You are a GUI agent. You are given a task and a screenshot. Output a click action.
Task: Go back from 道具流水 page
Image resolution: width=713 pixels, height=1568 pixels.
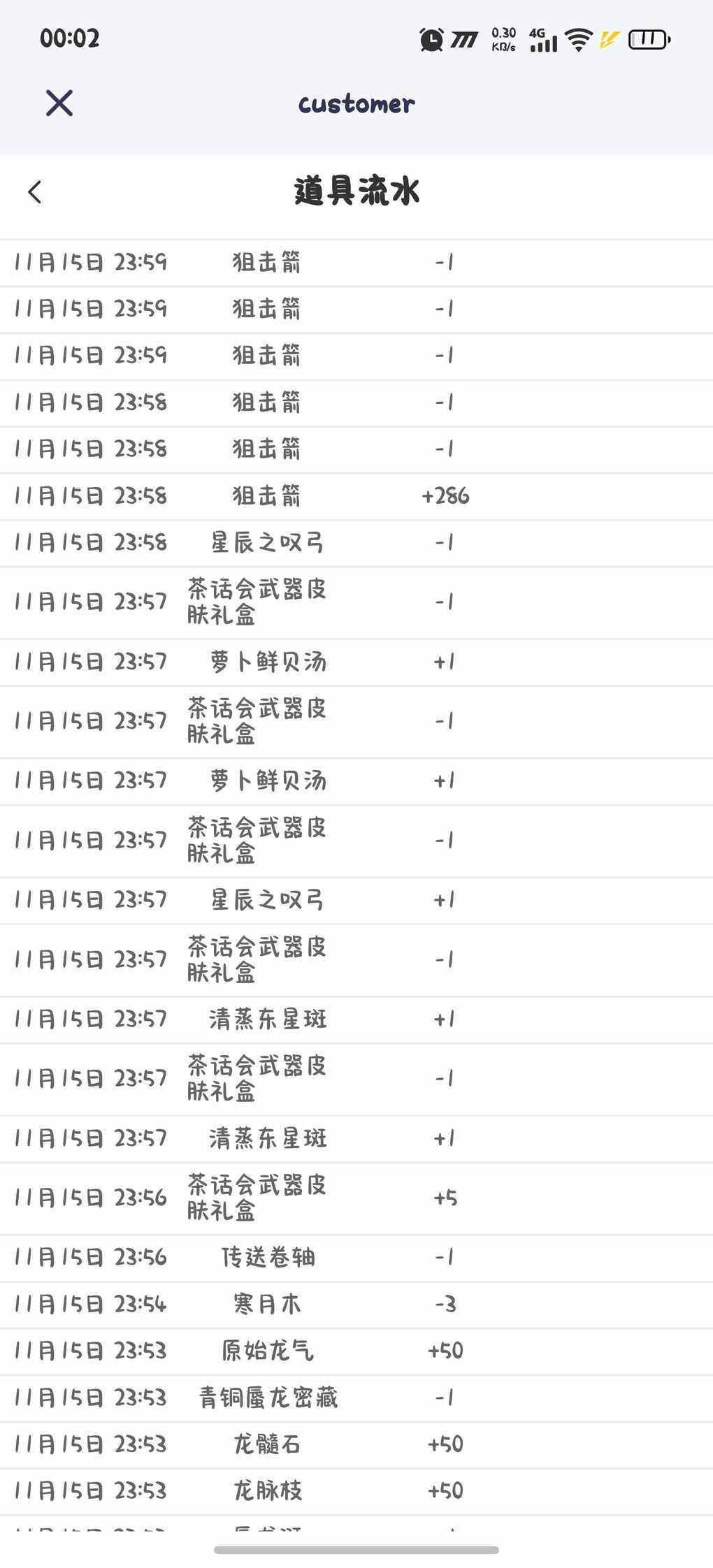click(x=35, y=192)
